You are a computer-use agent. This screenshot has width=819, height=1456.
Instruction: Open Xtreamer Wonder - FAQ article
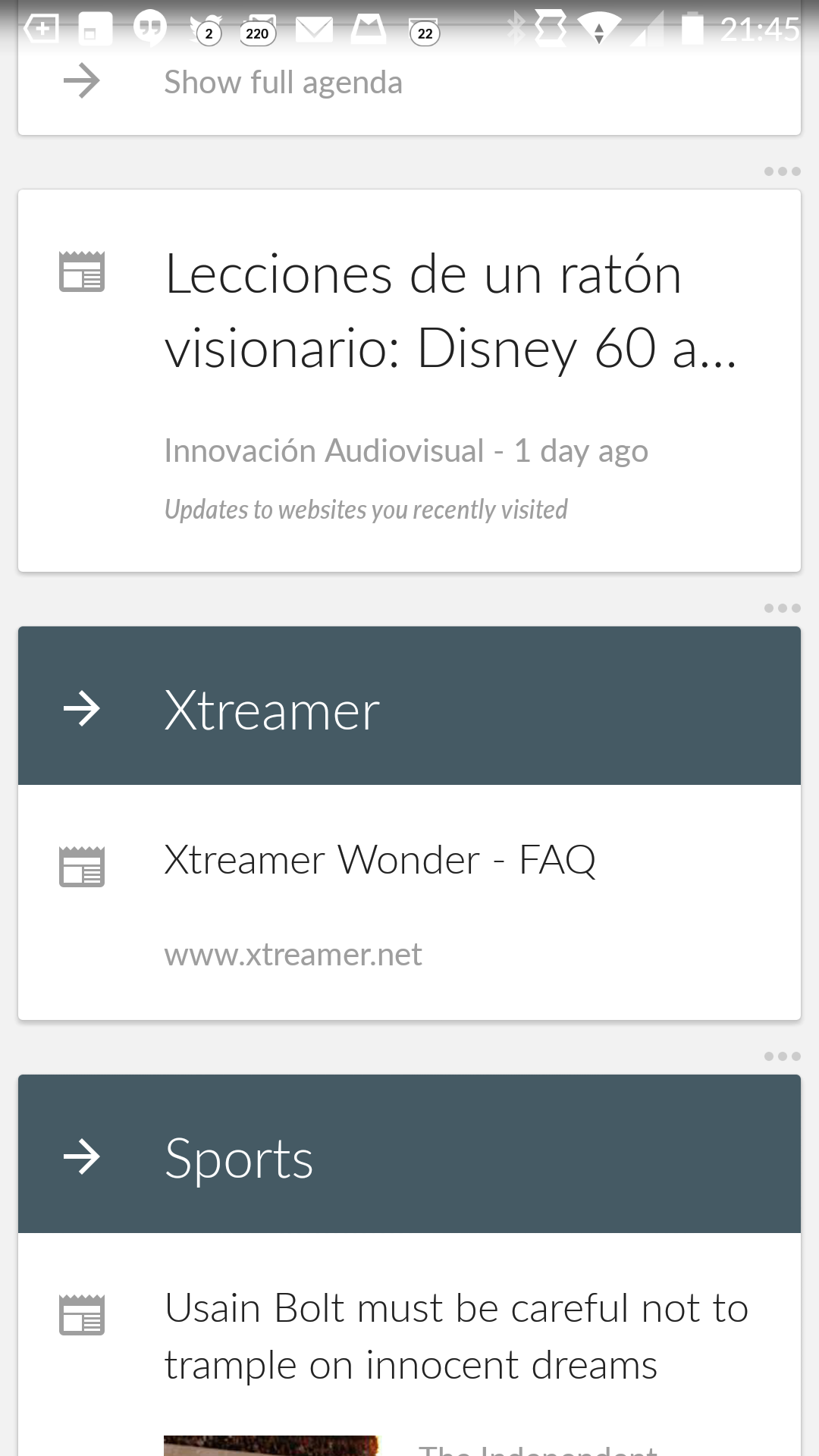[x=409, y=902]
